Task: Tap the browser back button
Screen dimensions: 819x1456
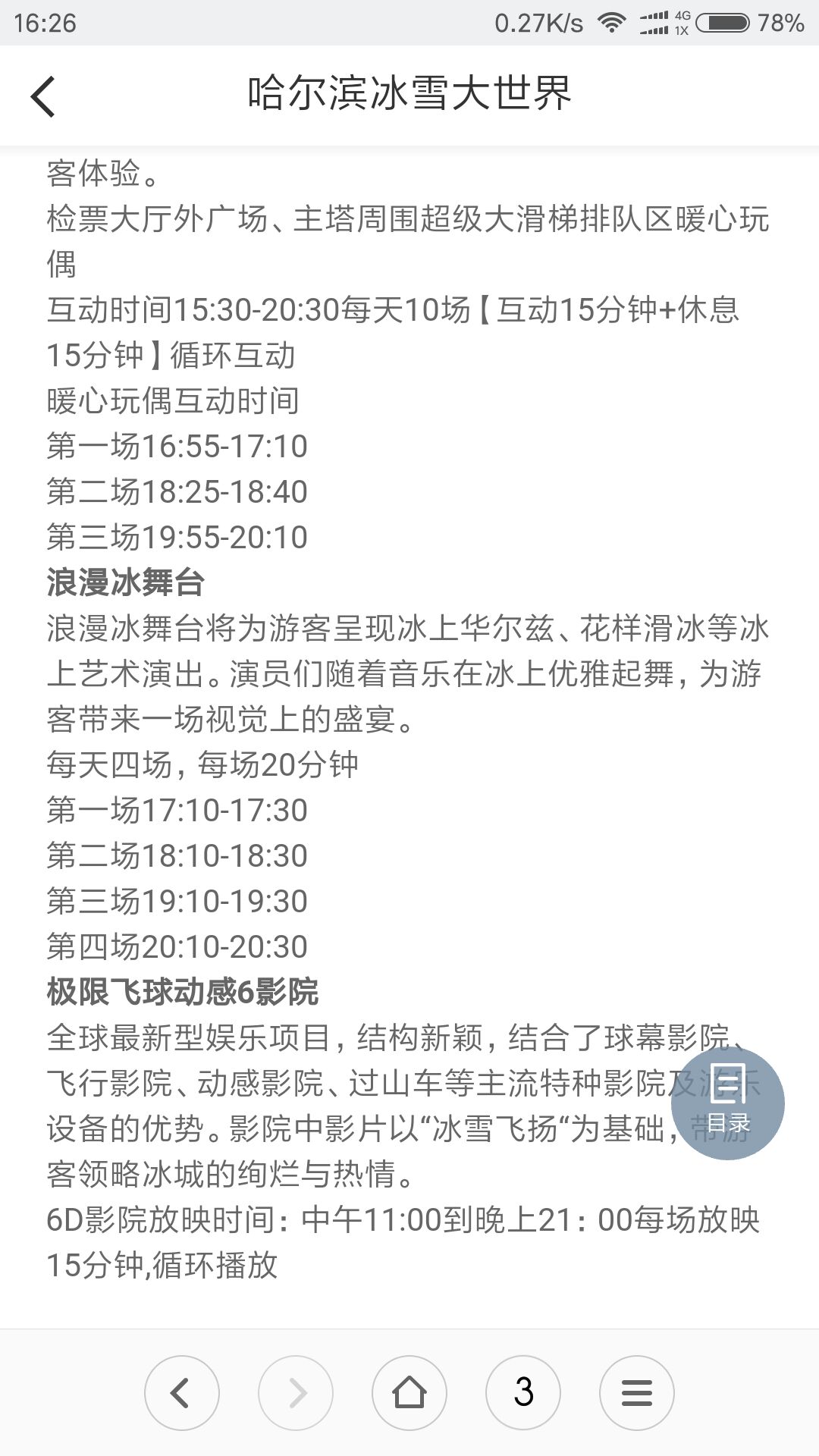Action: (x=182, y=1393)
